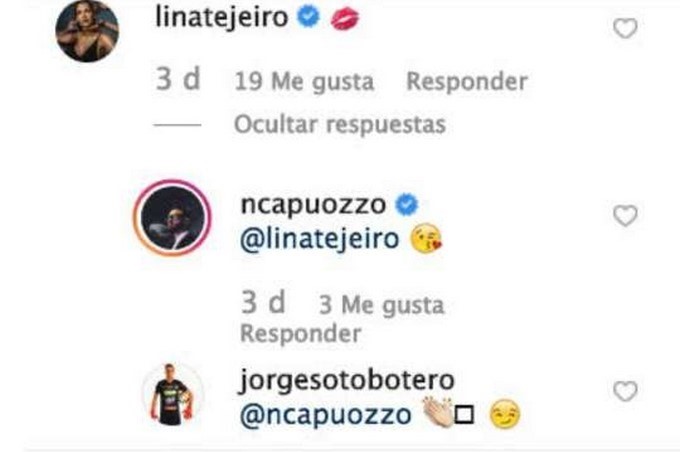Open jorgesotobotero's profile picture
Image resolution: width=680 pixels, height=452 pixels.
coord(172,394)
